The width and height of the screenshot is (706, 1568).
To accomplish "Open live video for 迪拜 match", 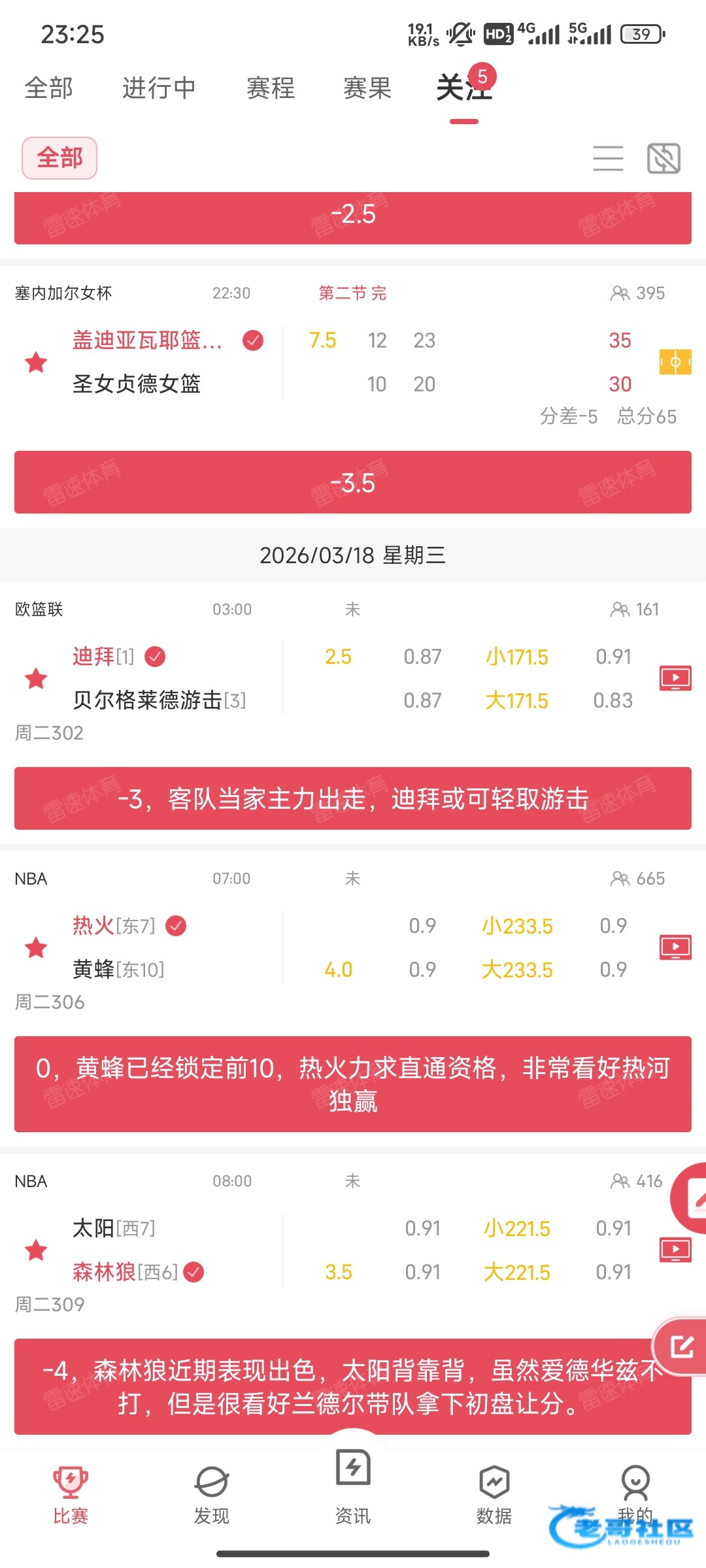I will 675,678.
